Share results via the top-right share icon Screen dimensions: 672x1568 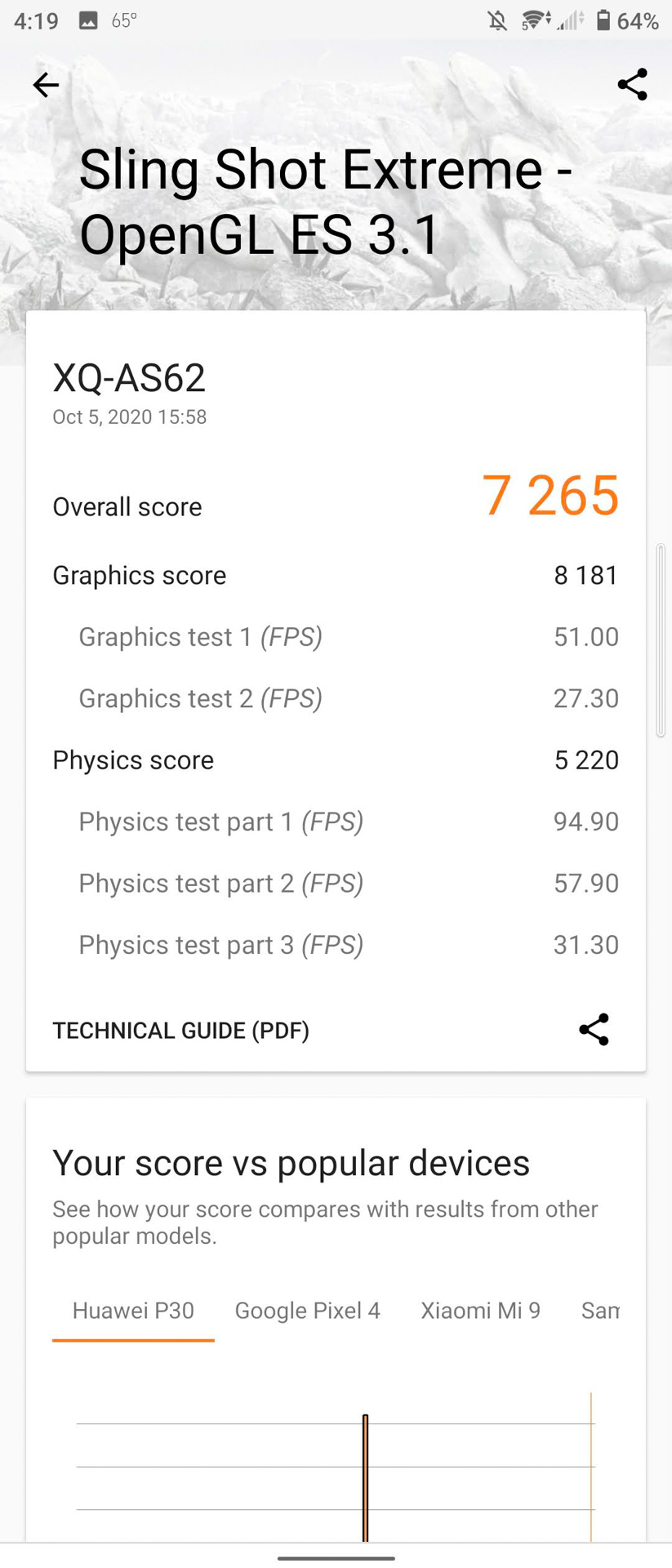(x=632, y=85)
